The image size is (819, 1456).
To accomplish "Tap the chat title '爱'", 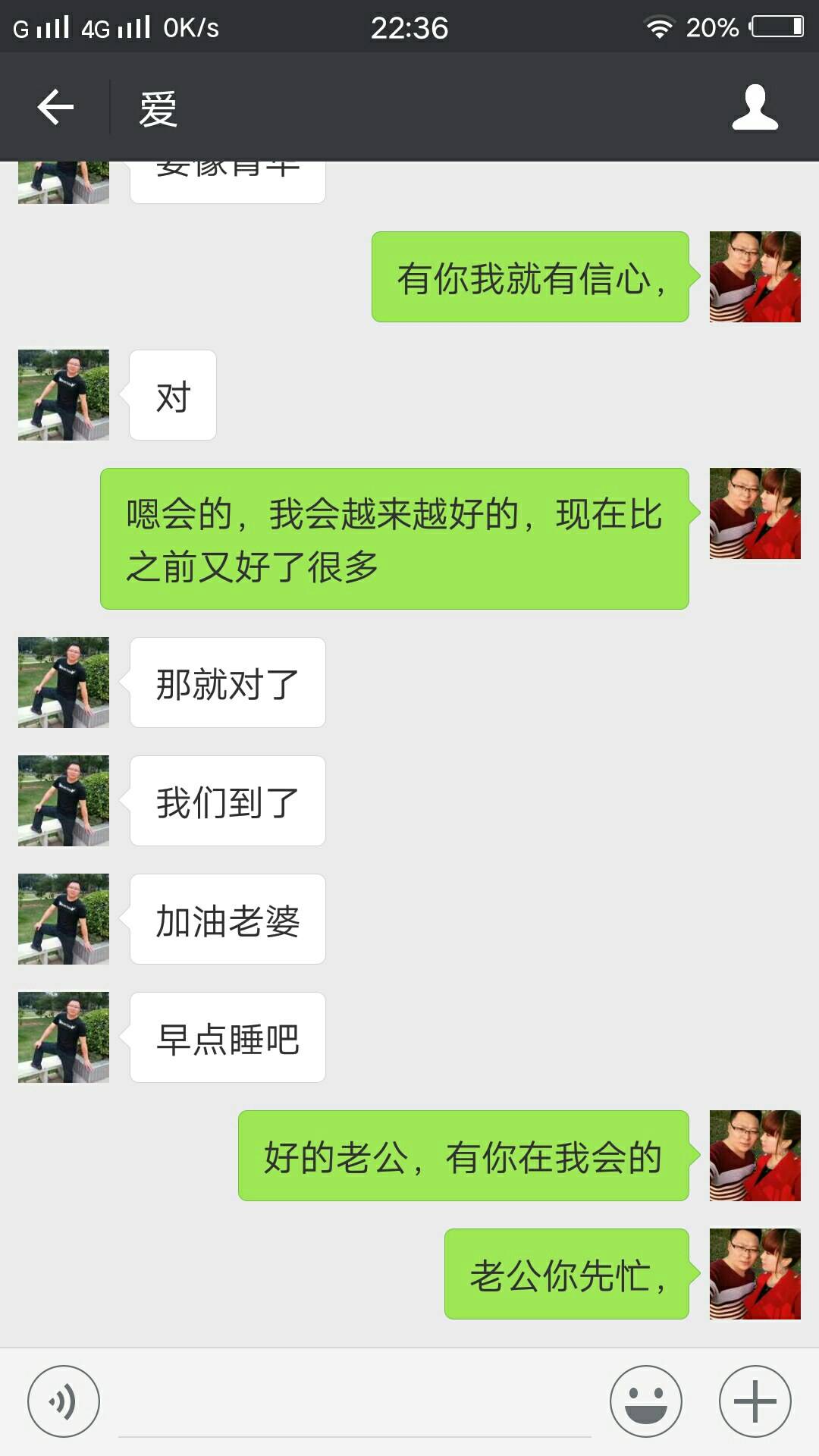I will pyautogui.click(x=157, y=108).
